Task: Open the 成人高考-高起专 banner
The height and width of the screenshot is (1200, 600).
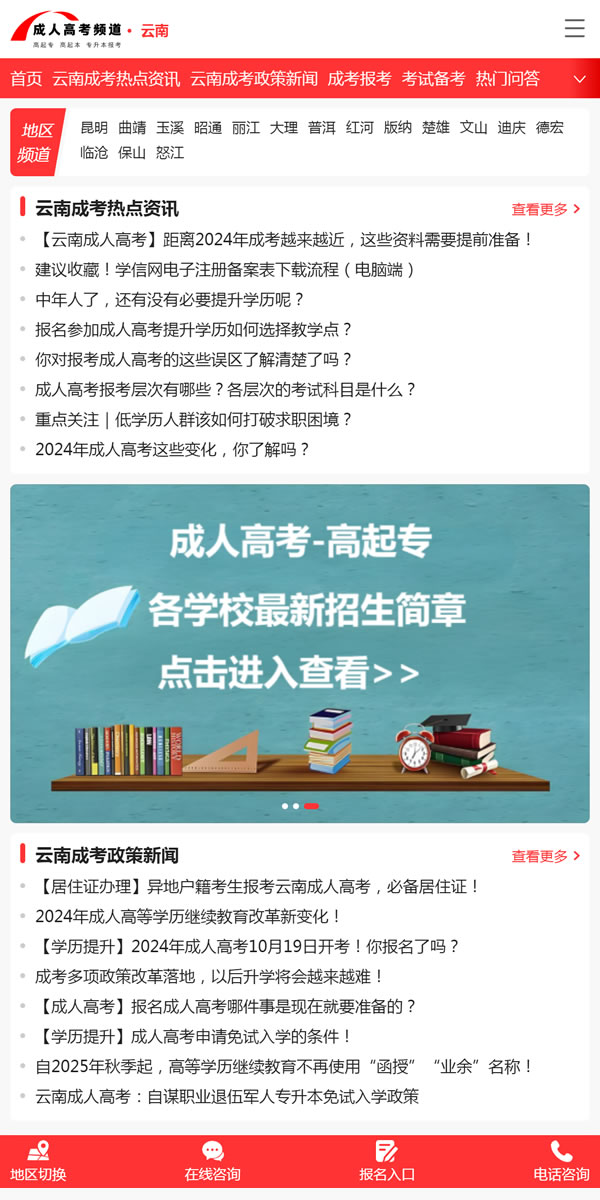Action: pyautogui.click(x=300, y=653)
